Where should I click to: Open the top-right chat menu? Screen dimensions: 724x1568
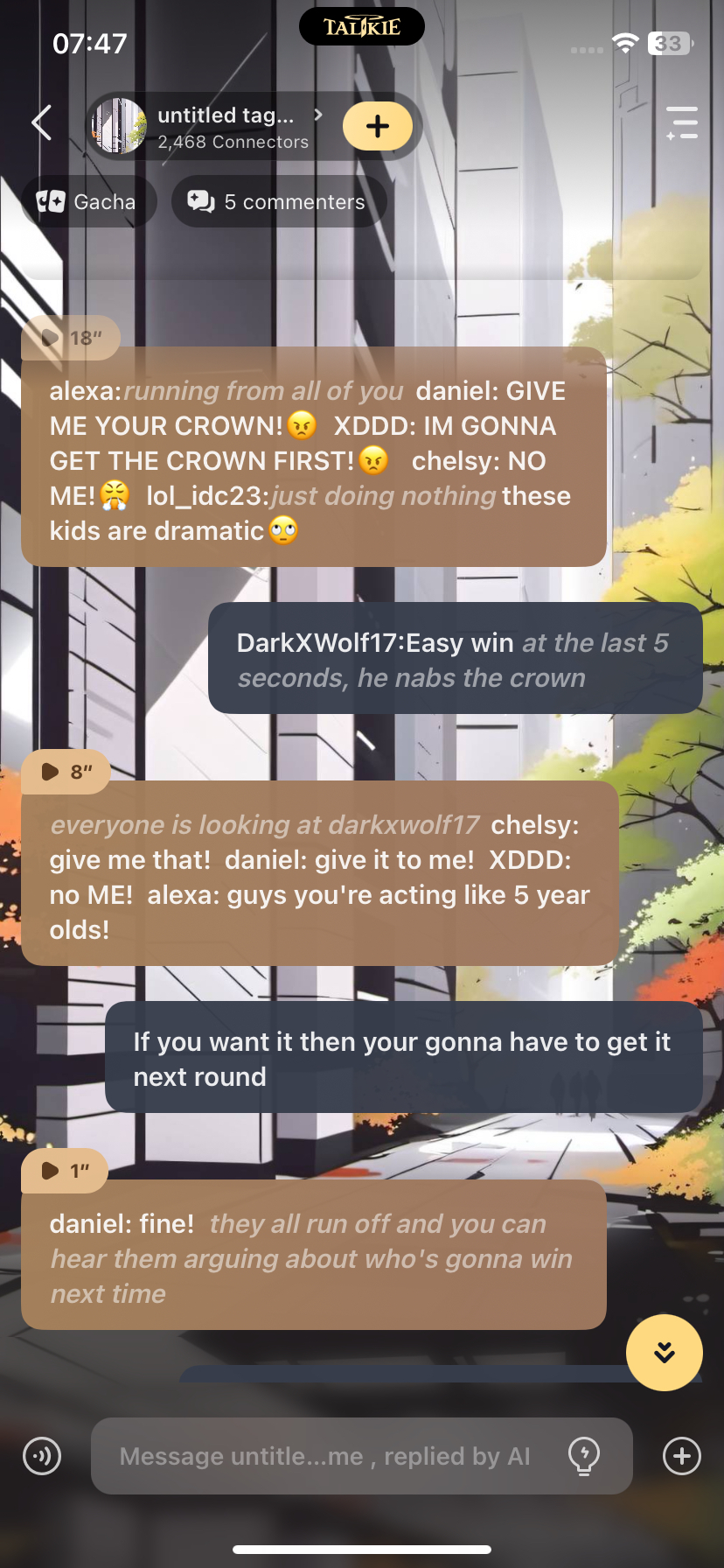pos(681,123)
